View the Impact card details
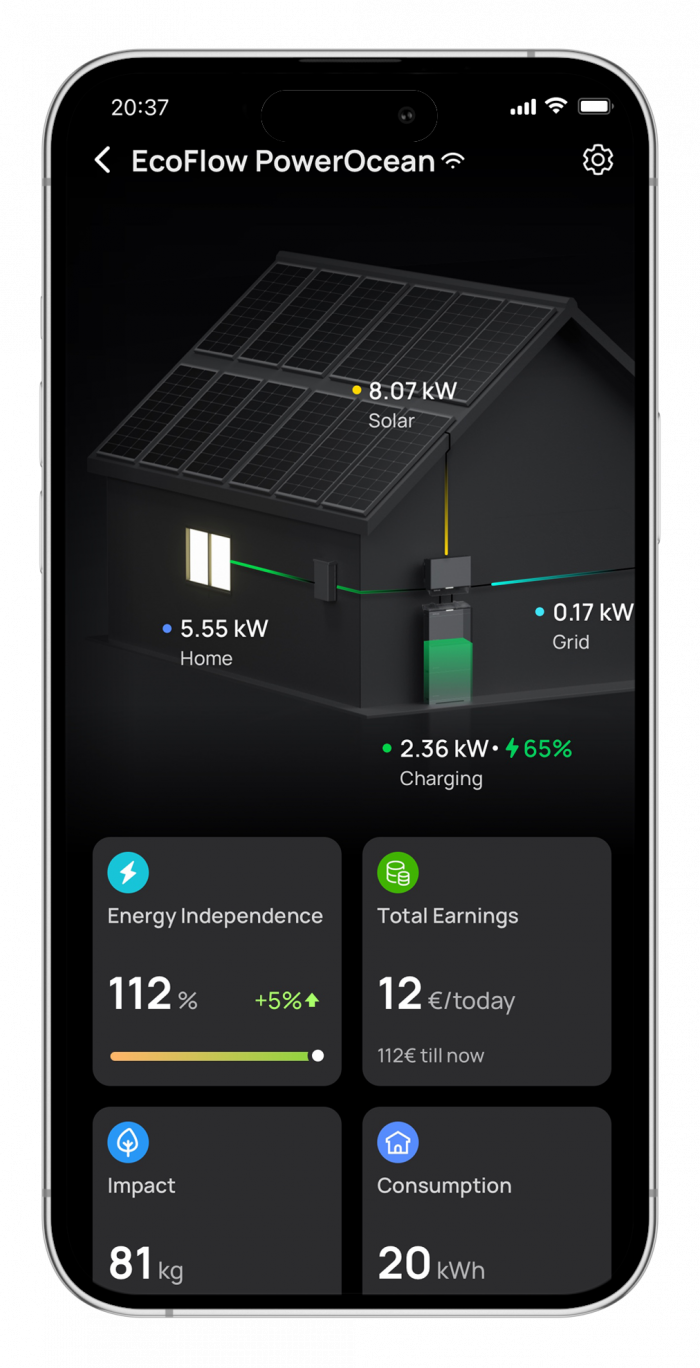The height and width of the screenshot is (1368, 700). [217, 1200]
